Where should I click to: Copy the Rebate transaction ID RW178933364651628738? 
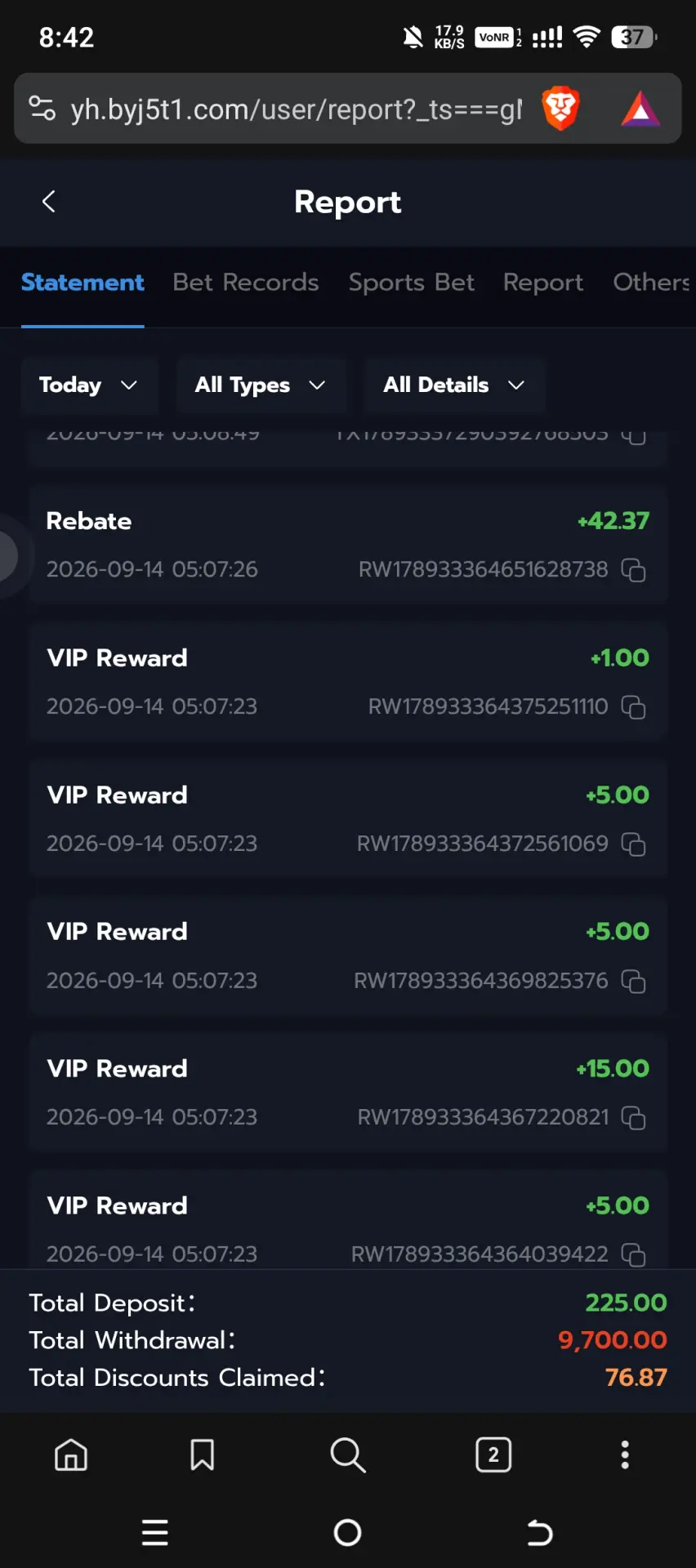(633, 570)
